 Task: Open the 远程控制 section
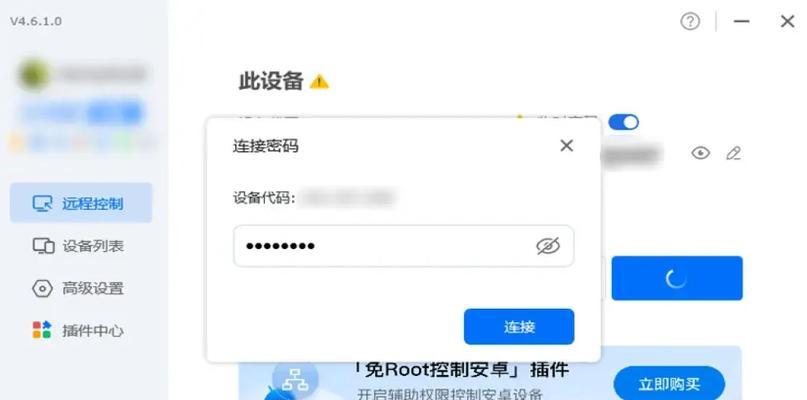point(80,203)
